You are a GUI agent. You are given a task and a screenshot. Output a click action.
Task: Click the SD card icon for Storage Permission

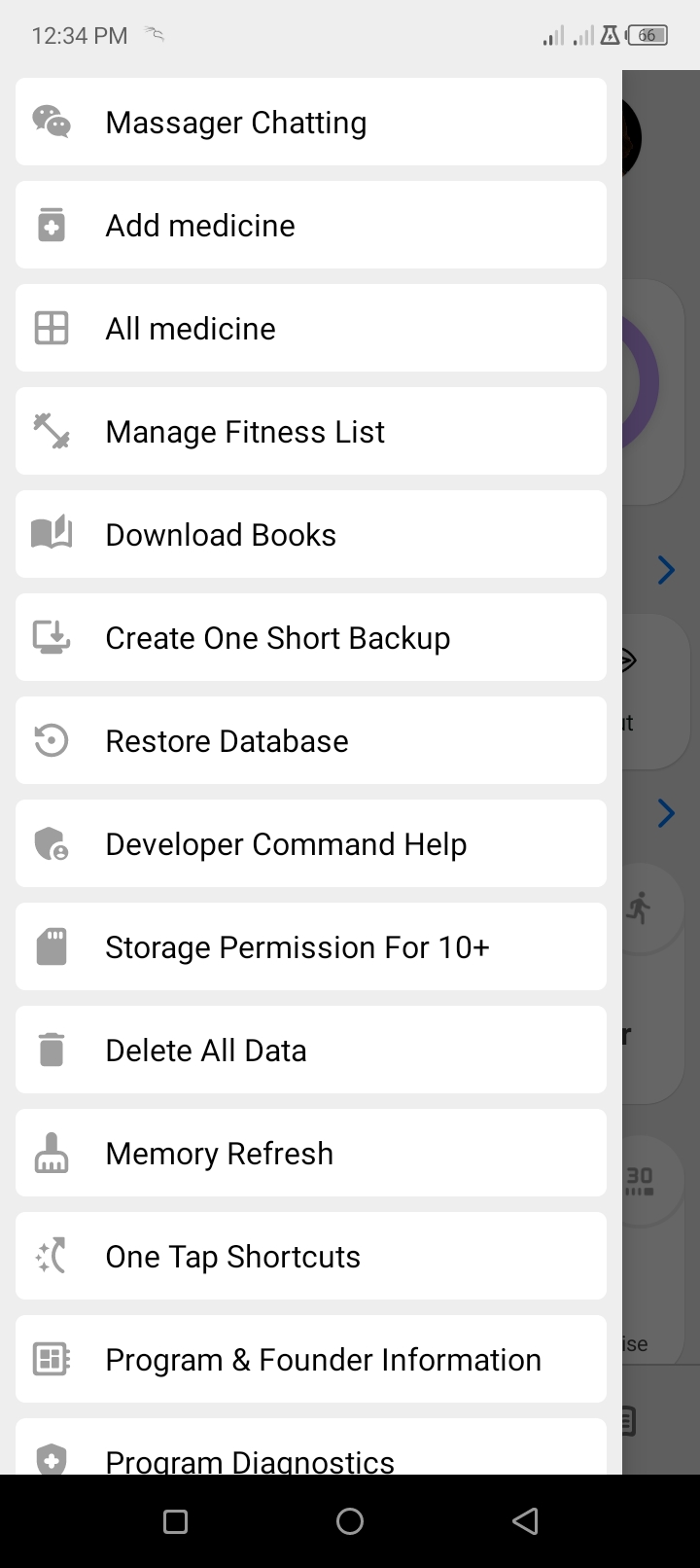tap(51, 946)
